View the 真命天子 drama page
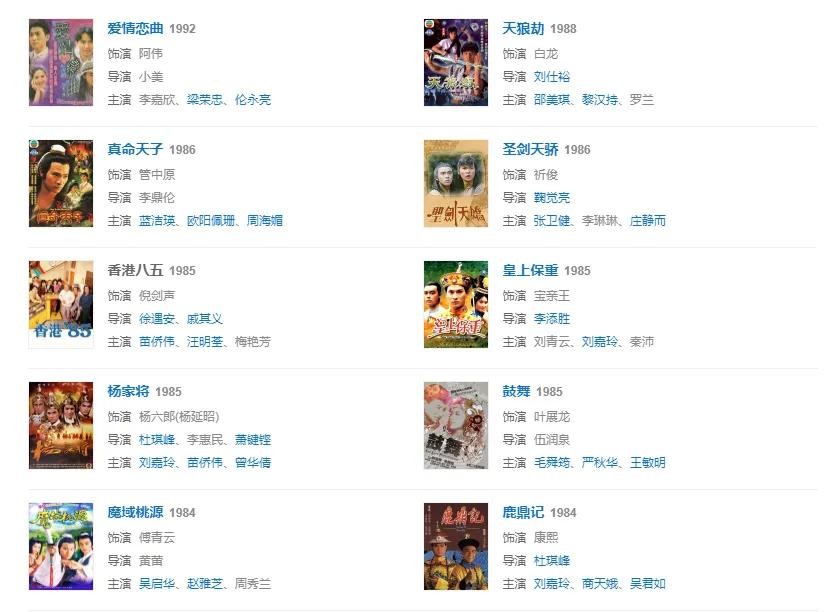Viewport: 833px width, 612px height. point(135,149)
